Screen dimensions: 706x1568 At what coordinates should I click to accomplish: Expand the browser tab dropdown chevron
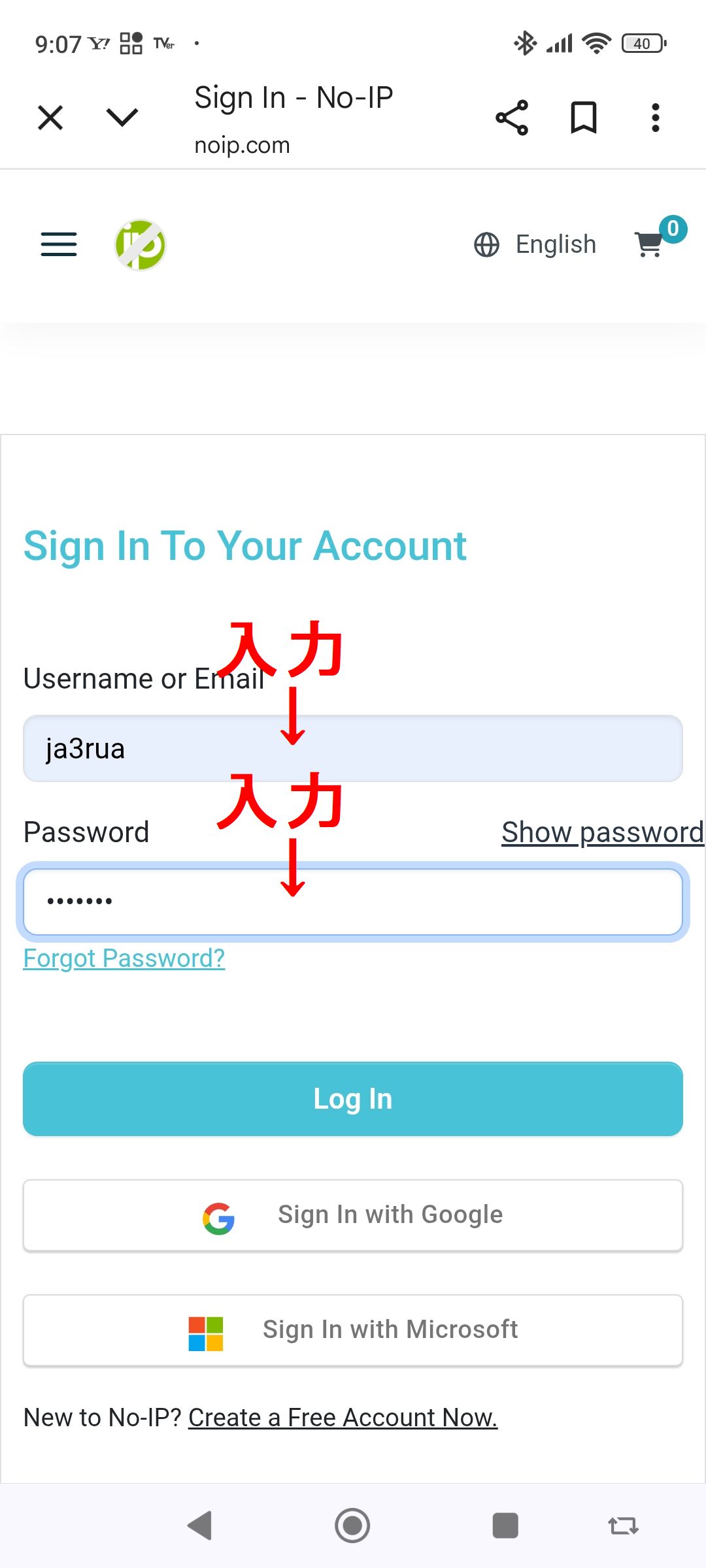122,118
